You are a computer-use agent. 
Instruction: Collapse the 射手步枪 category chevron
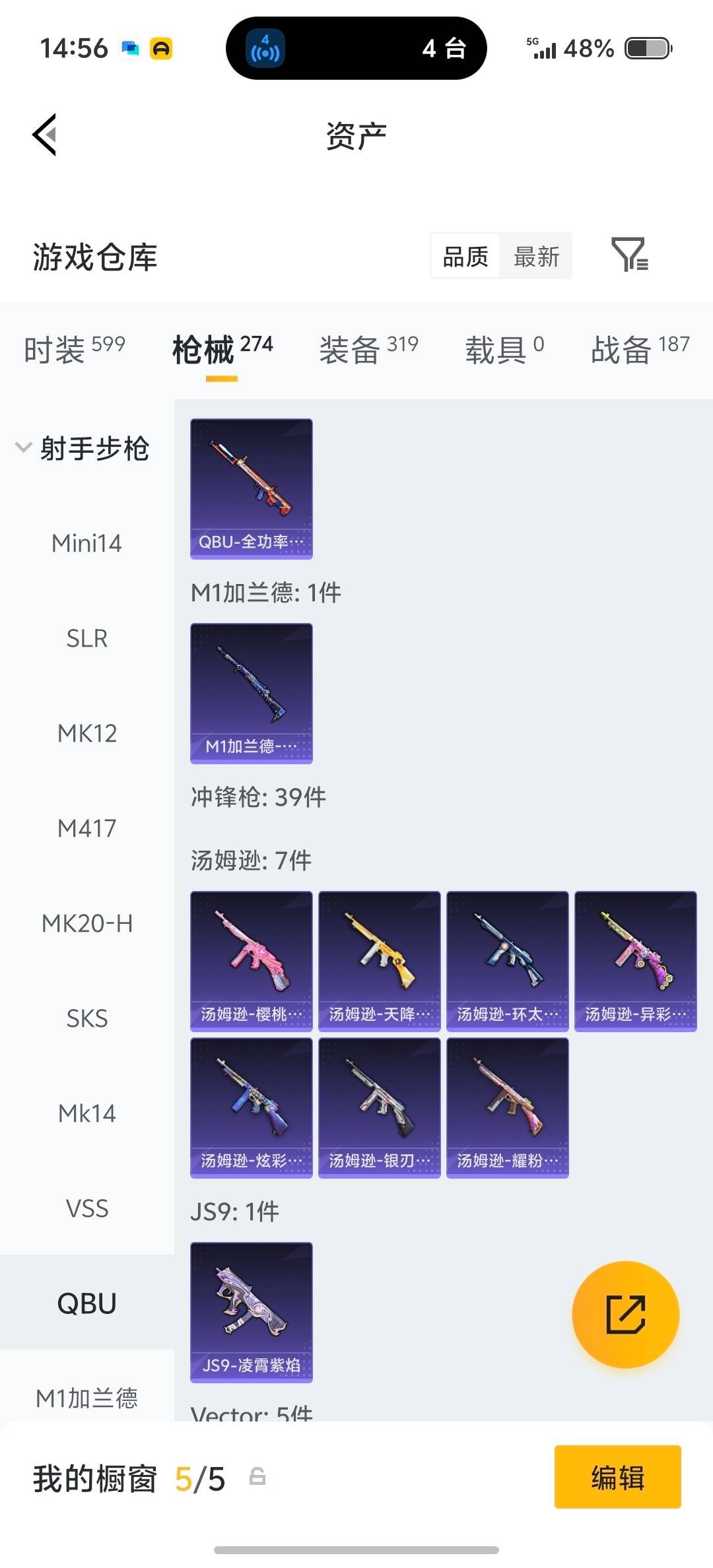(x=24, y=447)
